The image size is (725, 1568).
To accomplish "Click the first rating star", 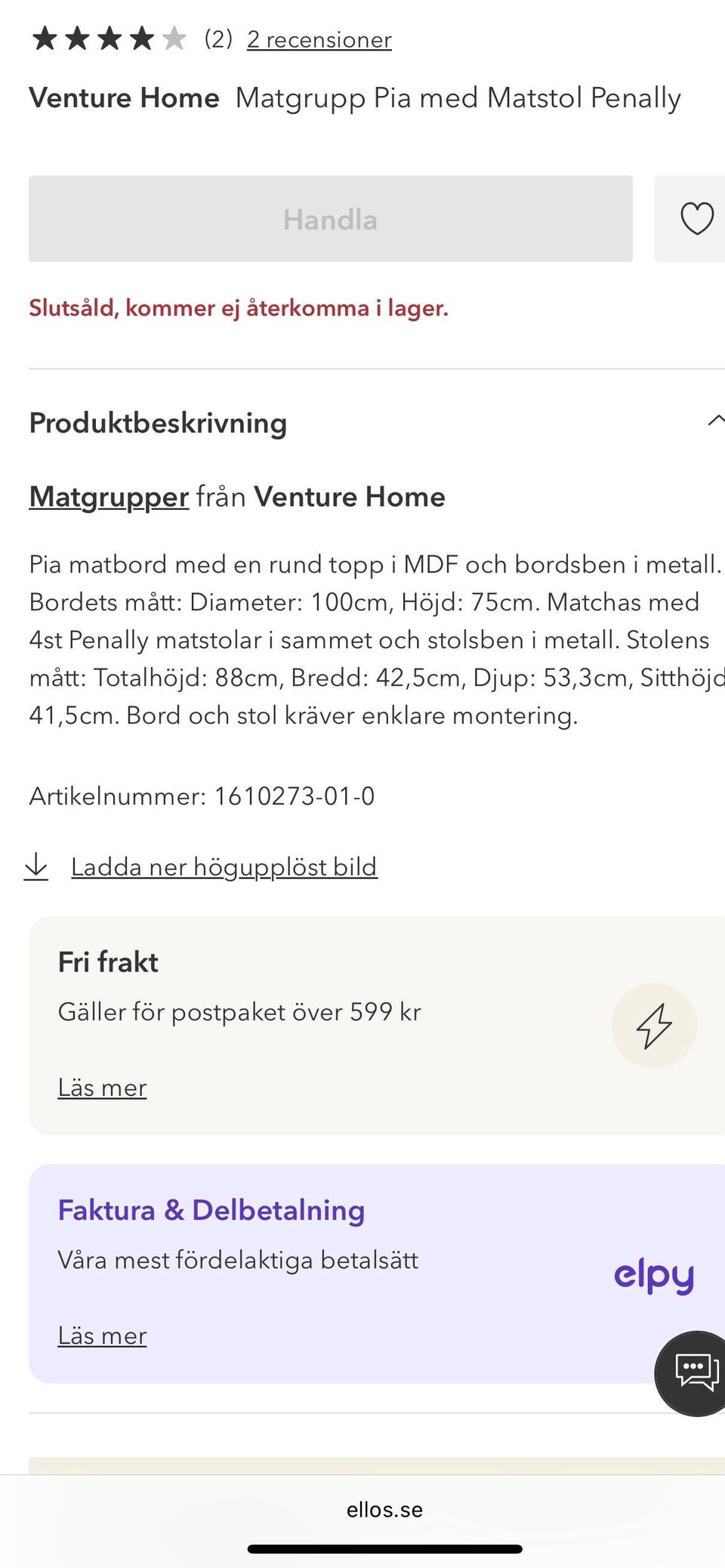I will [45, 36].
